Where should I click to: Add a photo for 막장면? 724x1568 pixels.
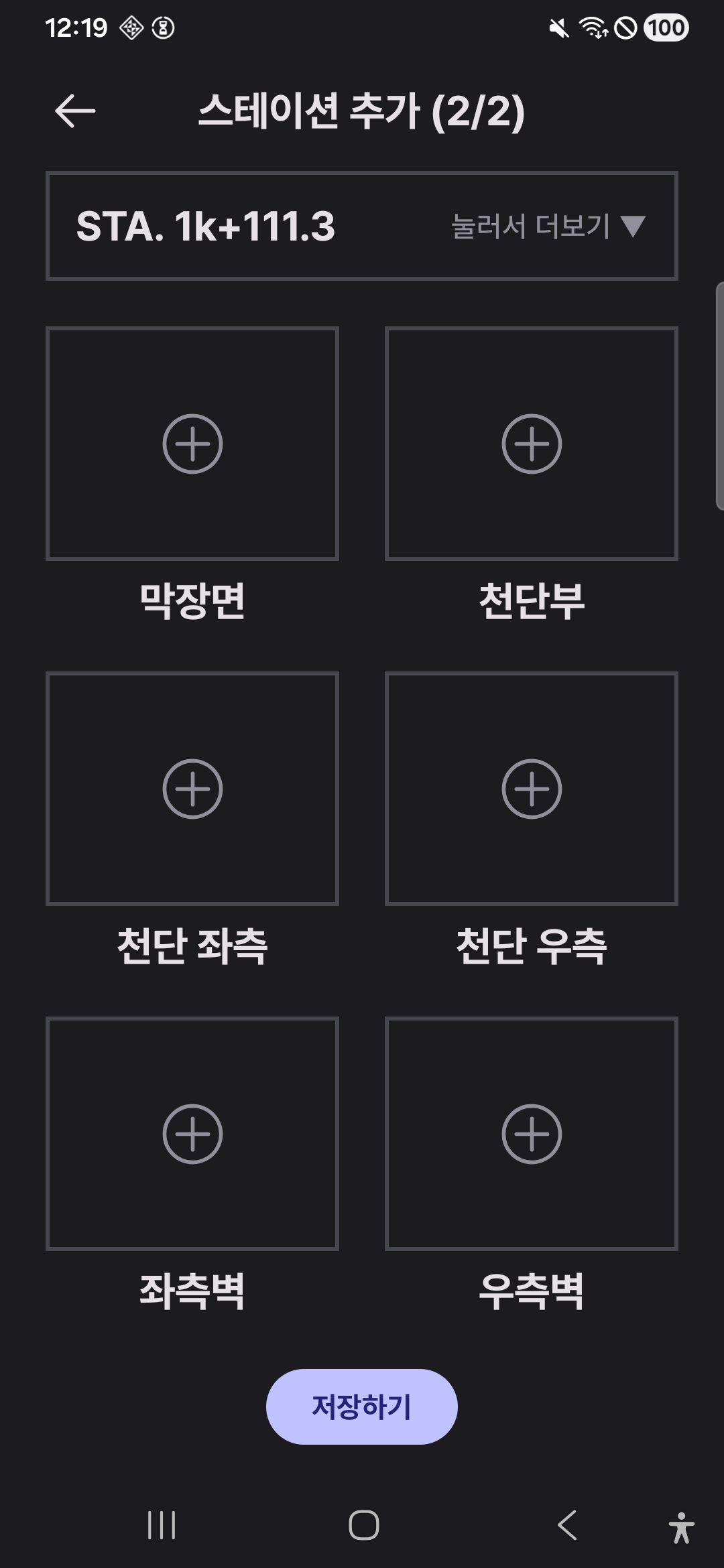pyautogui.click(x=192, y=444)
